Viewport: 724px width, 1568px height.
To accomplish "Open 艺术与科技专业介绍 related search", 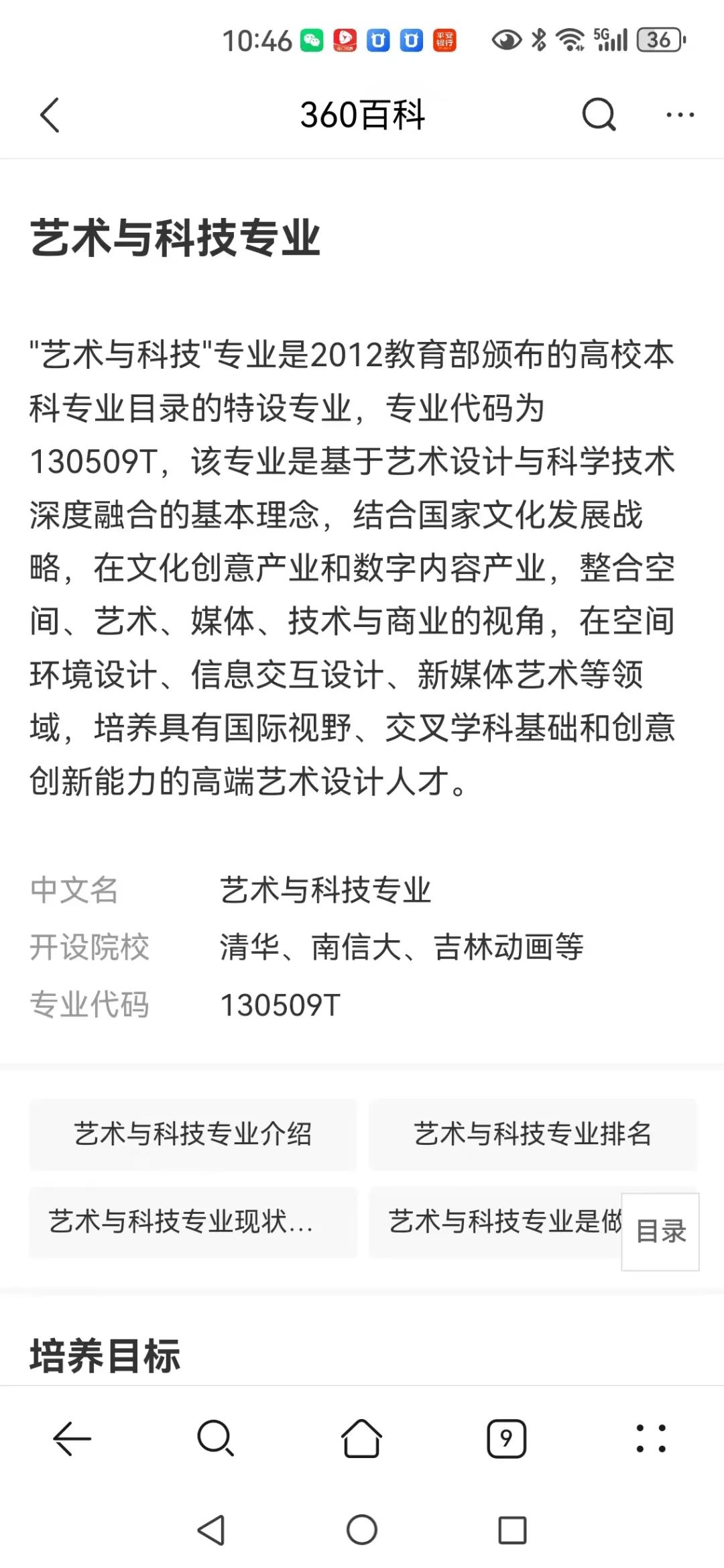I will (x=193, y=1134).
